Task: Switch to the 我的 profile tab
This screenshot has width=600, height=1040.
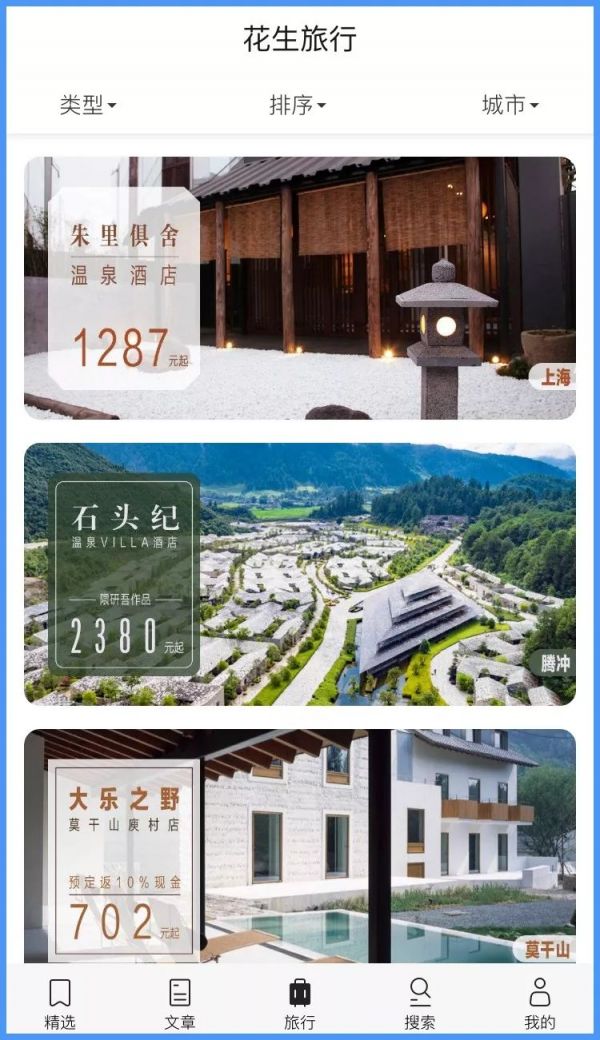Action: coord(540,1003)
